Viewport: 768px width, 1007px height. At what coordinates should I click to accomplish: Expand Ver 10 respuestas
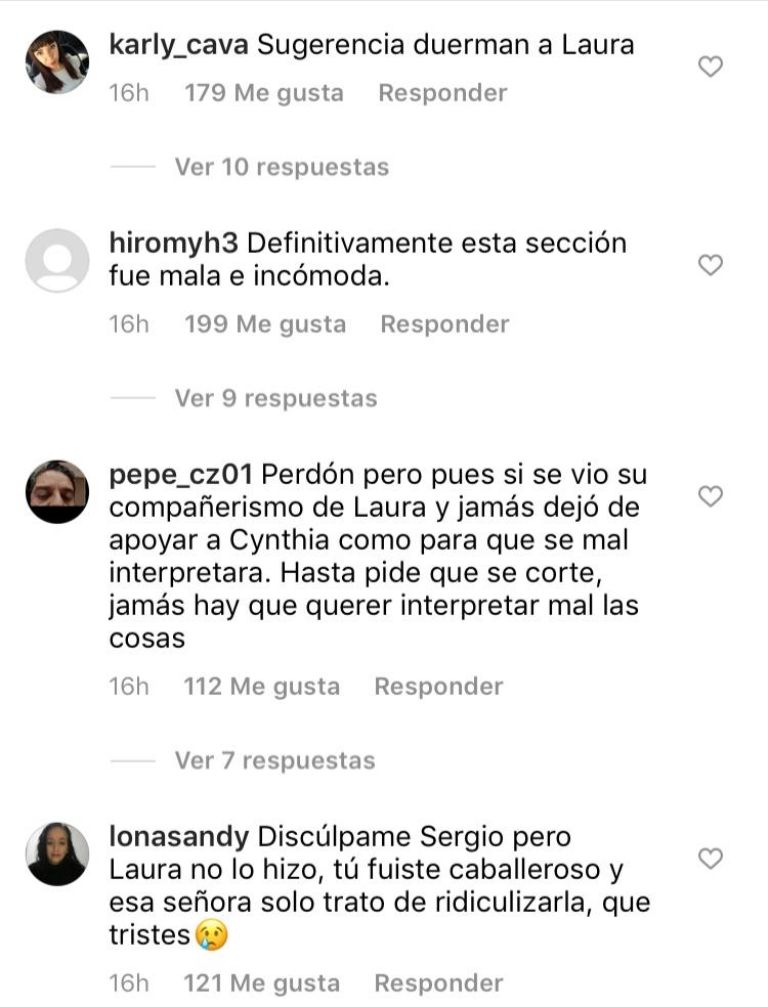(x=281, y=166)
